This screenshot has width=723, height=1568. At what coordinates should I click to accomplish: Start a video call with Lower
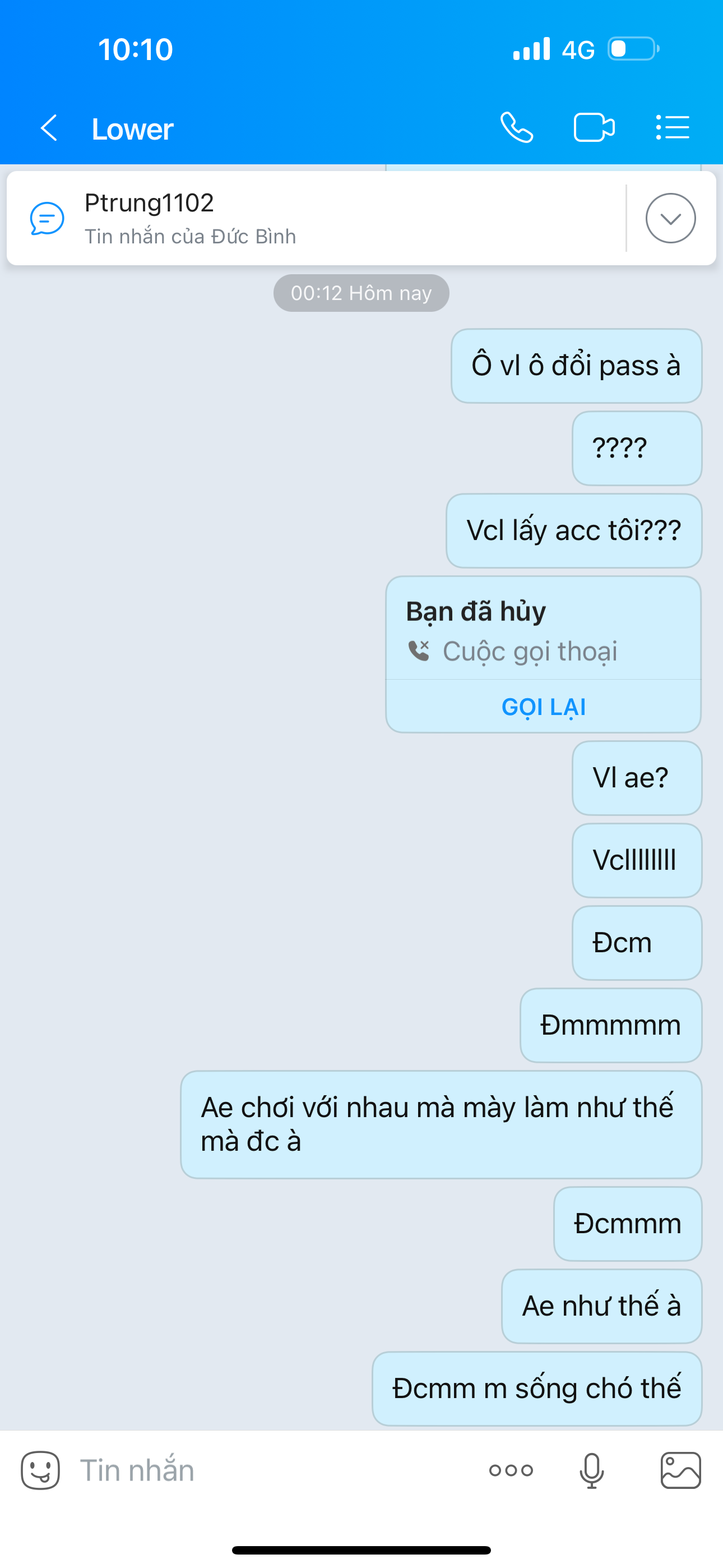(594, 128)
